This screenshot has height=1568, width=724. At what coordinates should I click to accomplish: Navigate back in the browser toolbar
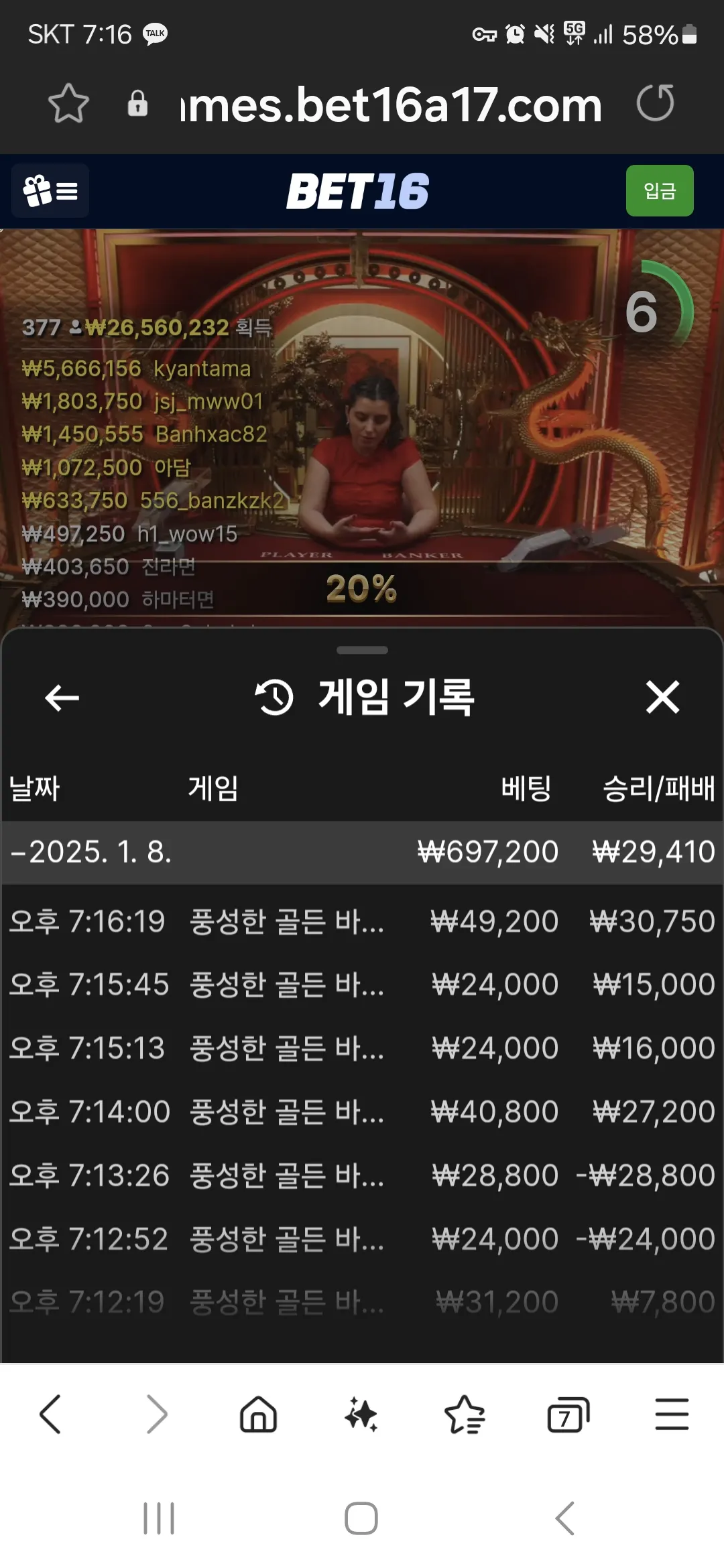(50, 1414)
